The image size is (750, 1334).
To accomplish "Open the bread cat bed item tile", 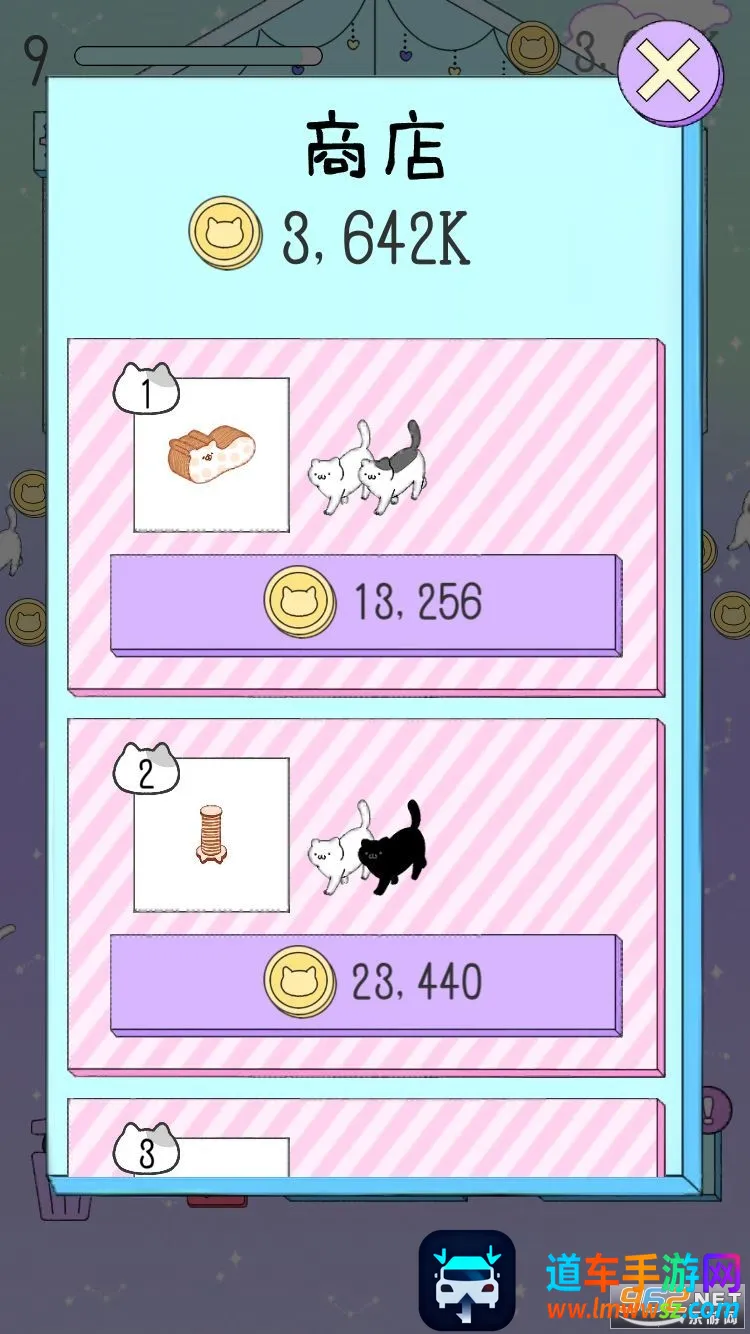I will point(212,455).
